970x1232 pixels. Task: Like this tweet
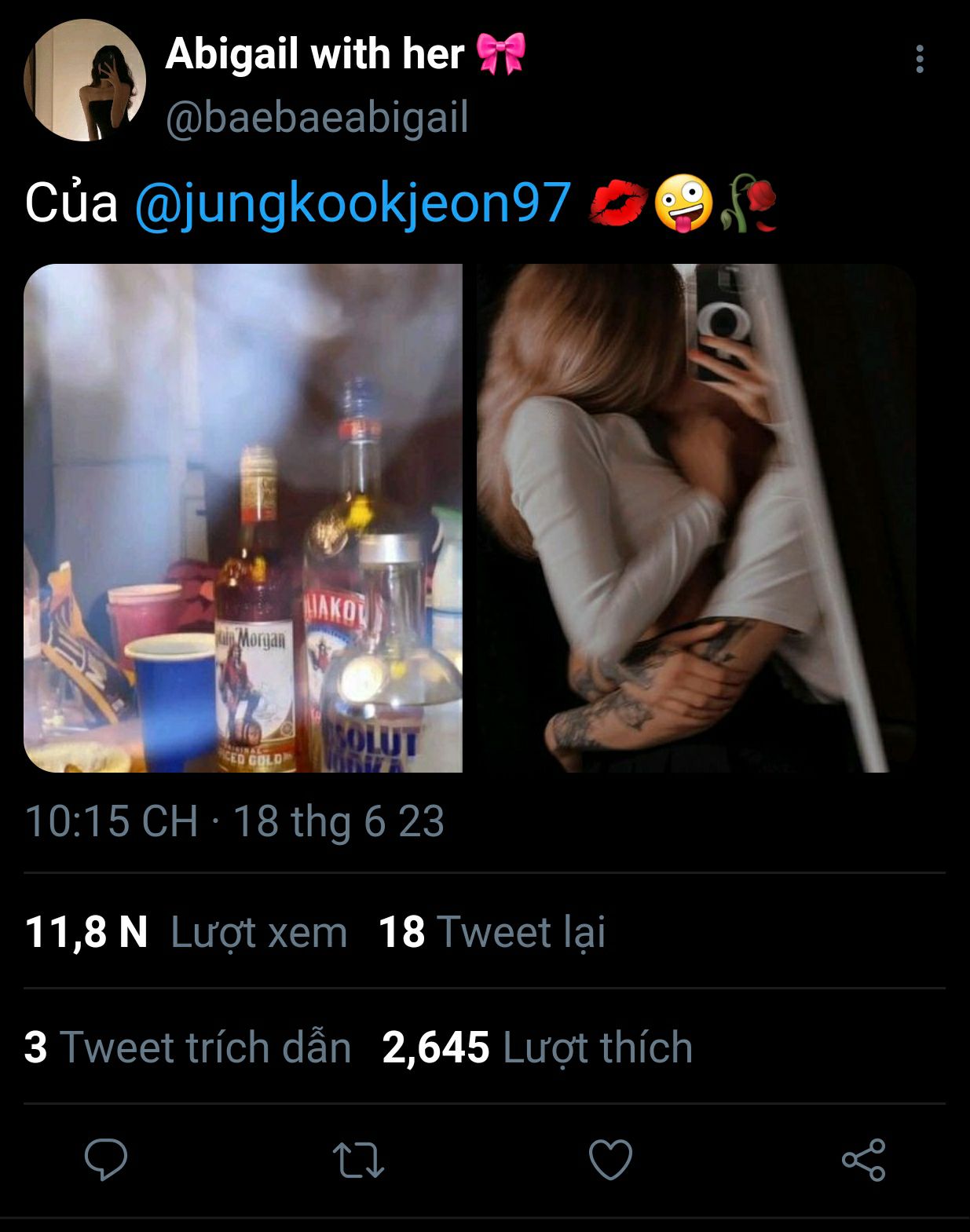(610, 1160)
